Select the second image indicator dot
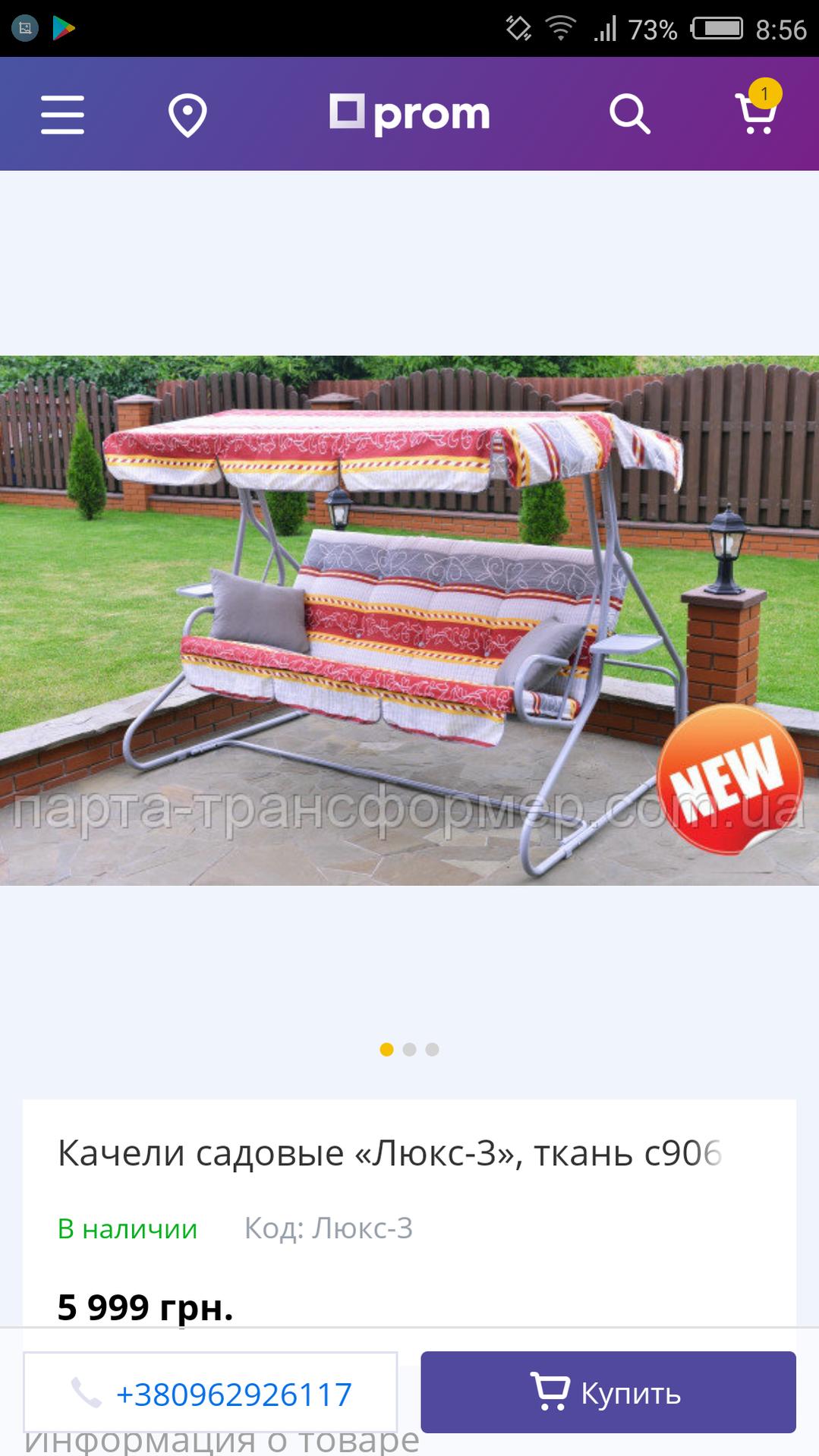This screenshot has height=1456, width=819. click(x=410, y=1049)
